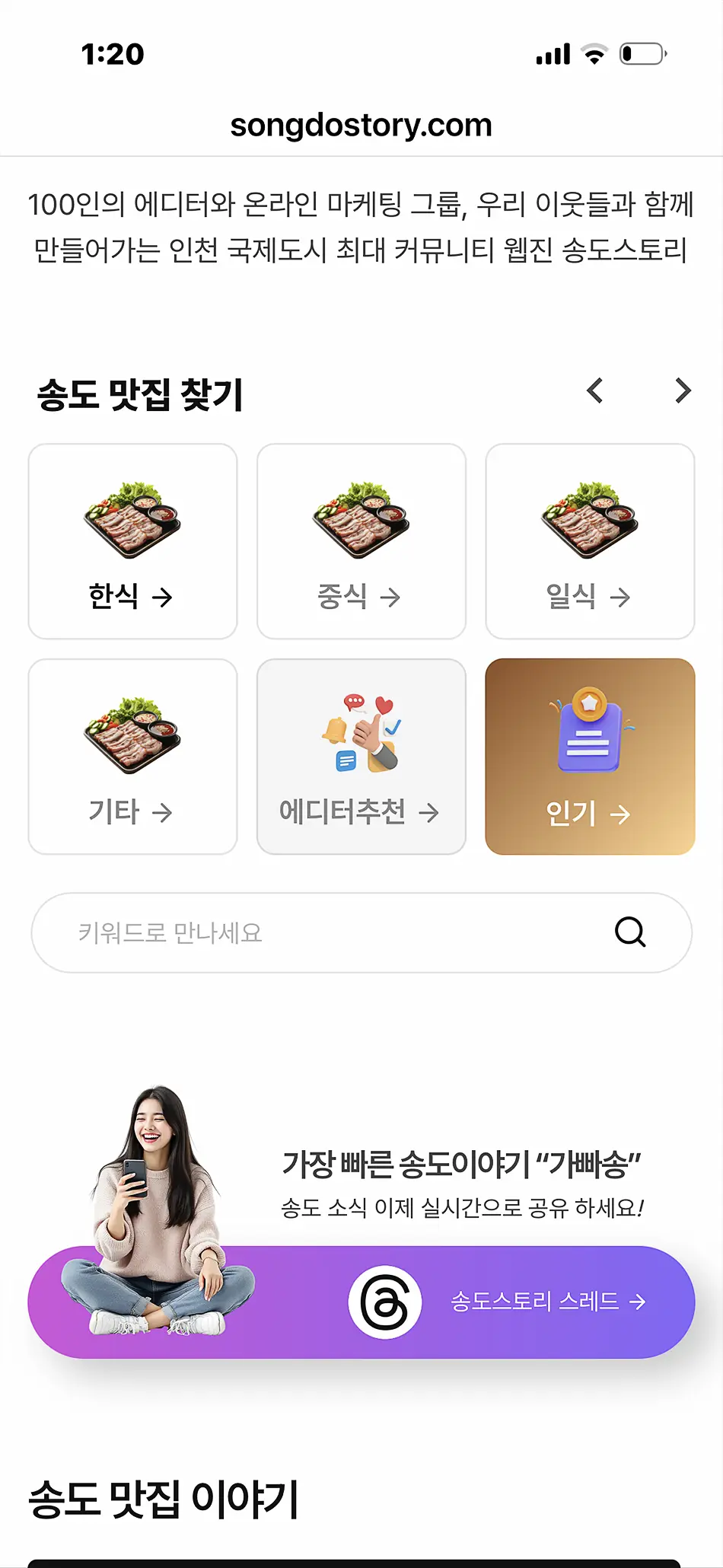Open the gold 인기 (popular) category card

click(590, 757)
